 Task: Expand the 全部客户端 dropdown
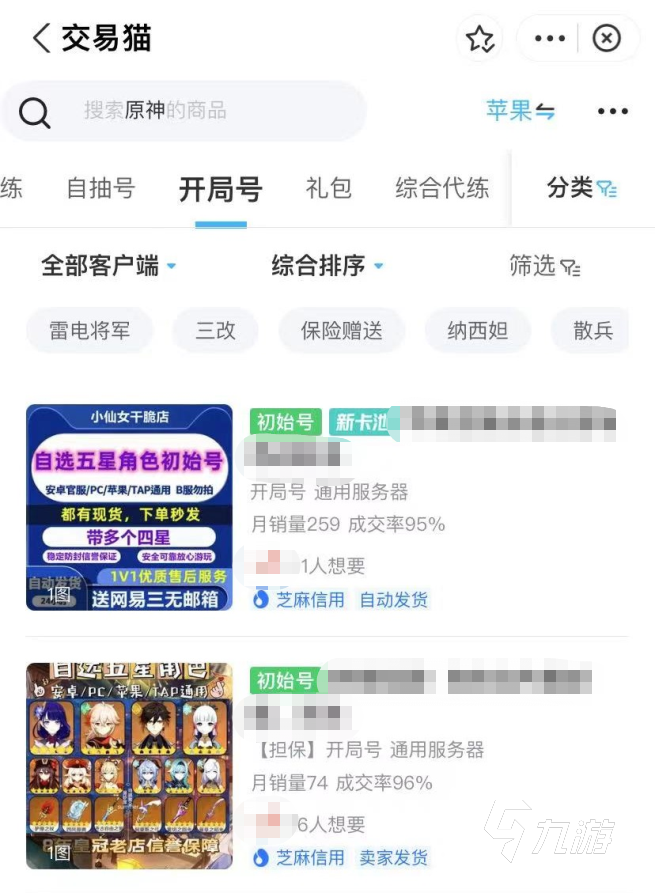(x=108, y=266)
